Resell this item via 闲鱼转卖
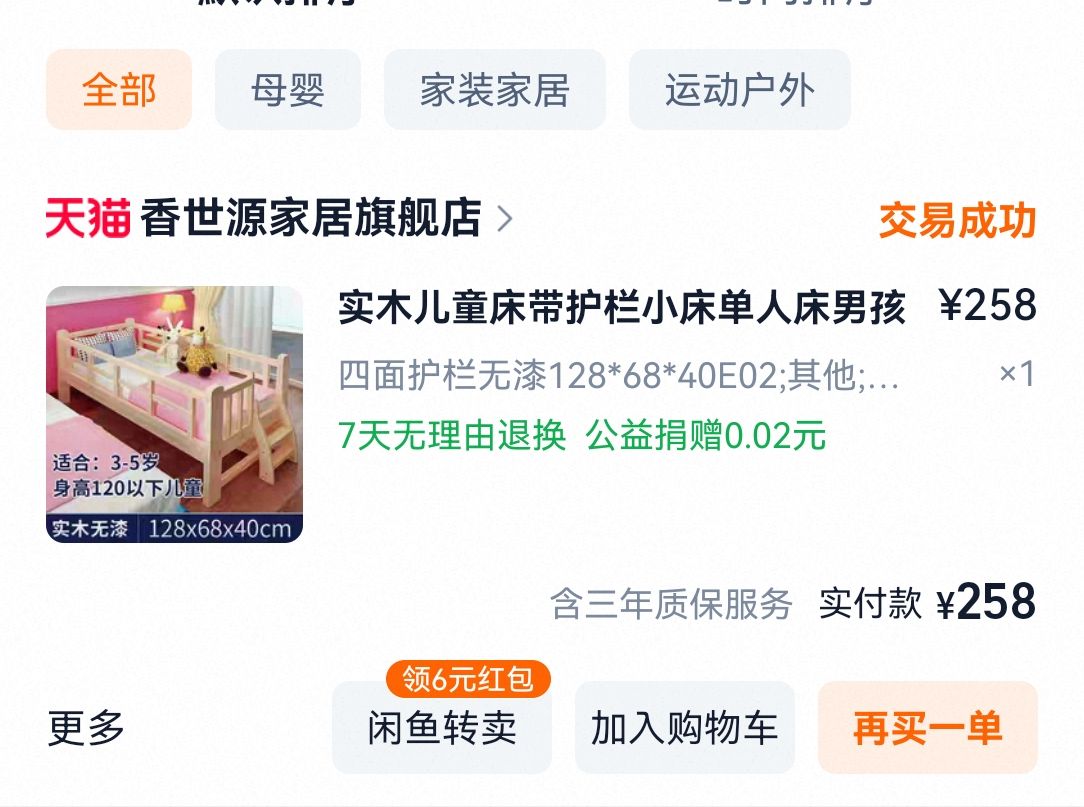The width and height of the screenshot is (1084, 807). click(x=441, y=728)
